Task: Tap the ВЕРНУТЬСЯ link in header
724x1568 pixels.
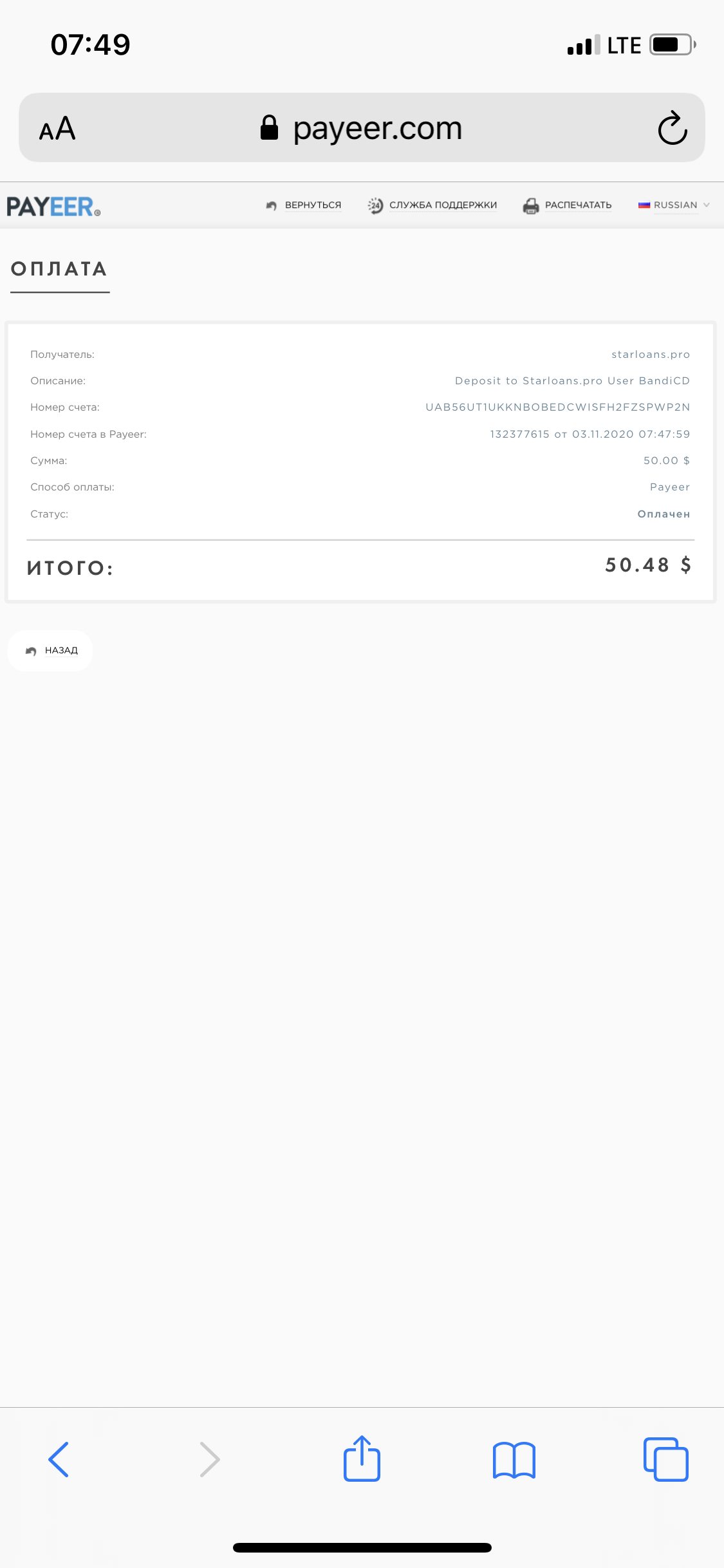Action: tap(304, 205)
